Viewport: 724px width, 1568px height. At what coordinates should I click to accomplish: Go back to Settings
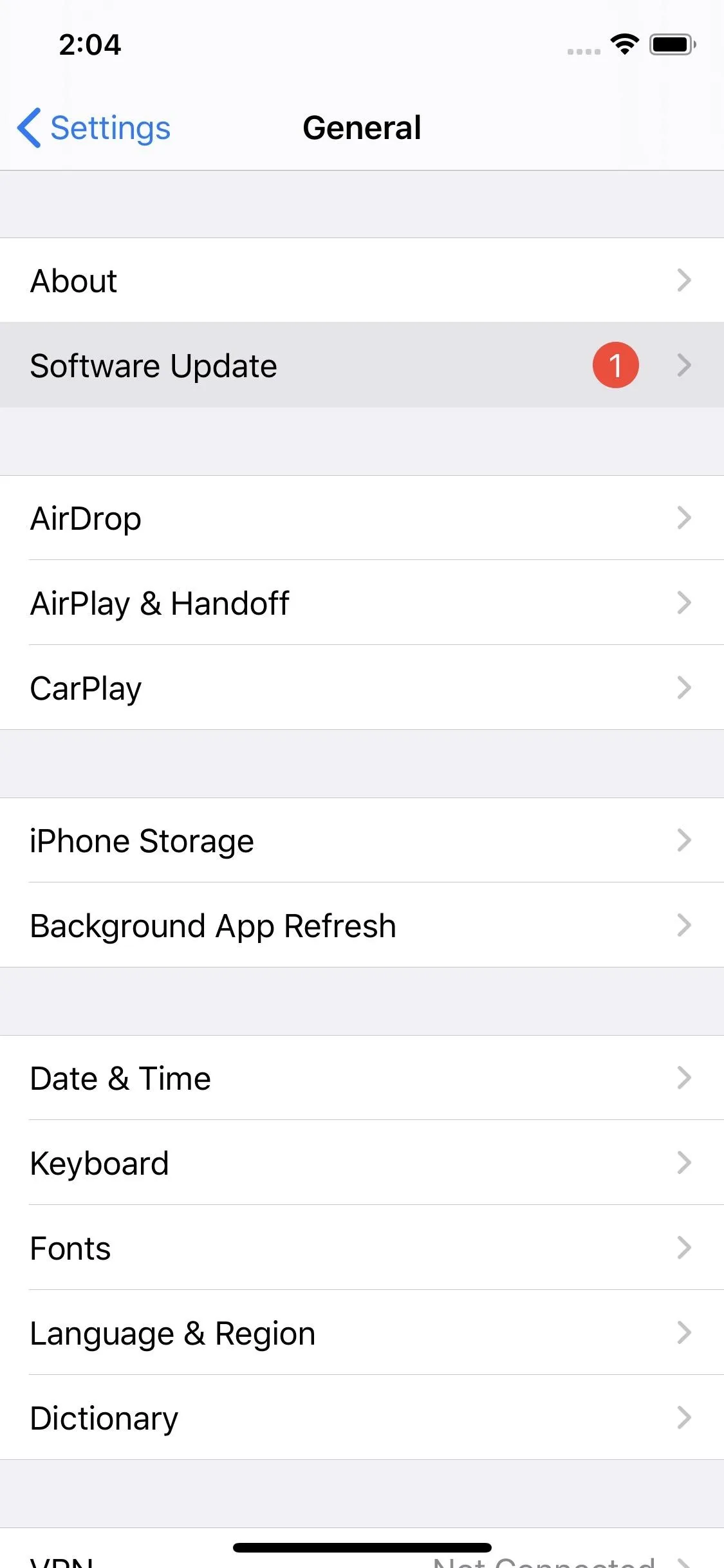(94, 127)
